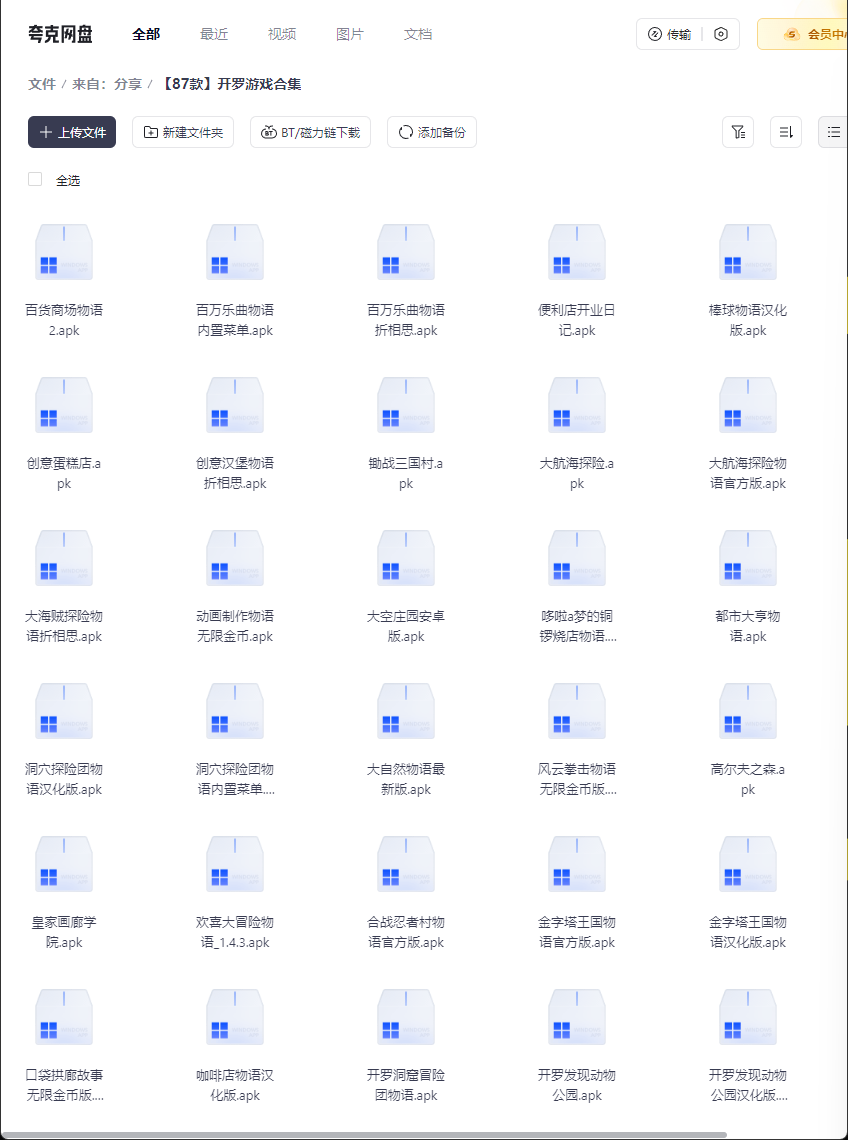This screenshot has height=1140, width=848.
Task: Open settings gear icon
Action: 721,34
